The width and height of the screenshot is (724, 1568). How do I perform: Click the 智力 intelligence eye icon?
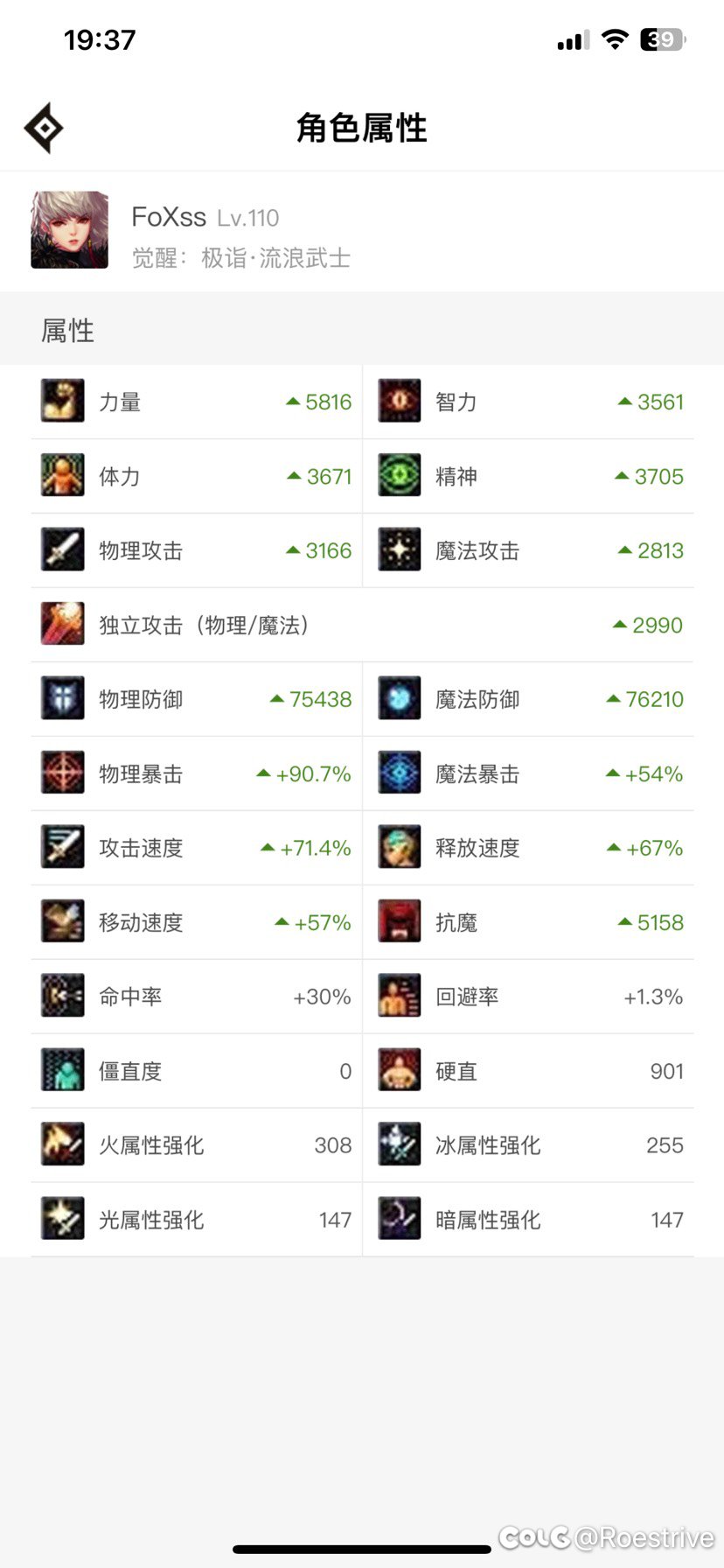398,401
